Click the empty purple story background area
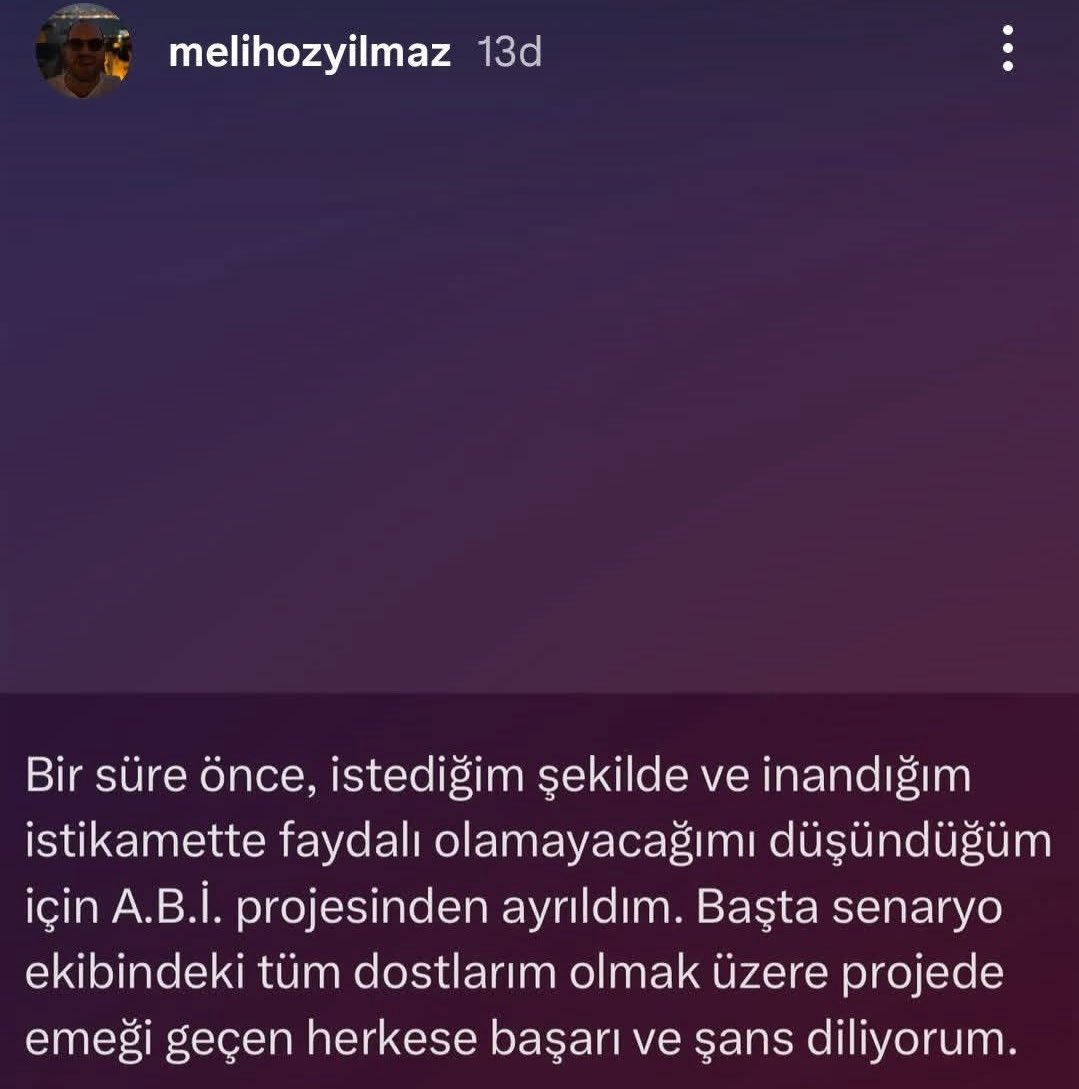Viewport: 1079px width, 1089px height. point(540,400)
